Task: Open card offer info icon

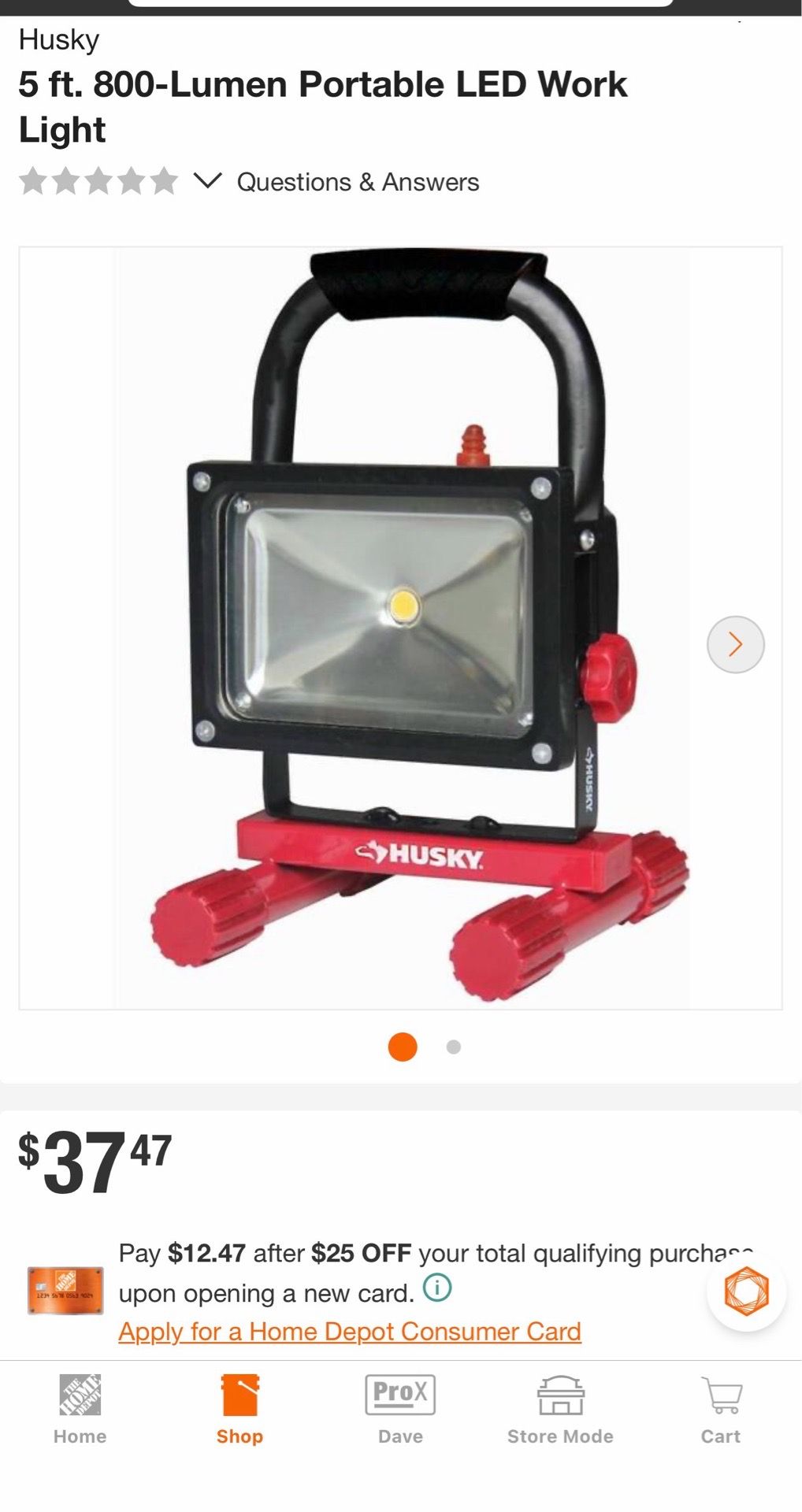Action: click(x=437, y=1288)
